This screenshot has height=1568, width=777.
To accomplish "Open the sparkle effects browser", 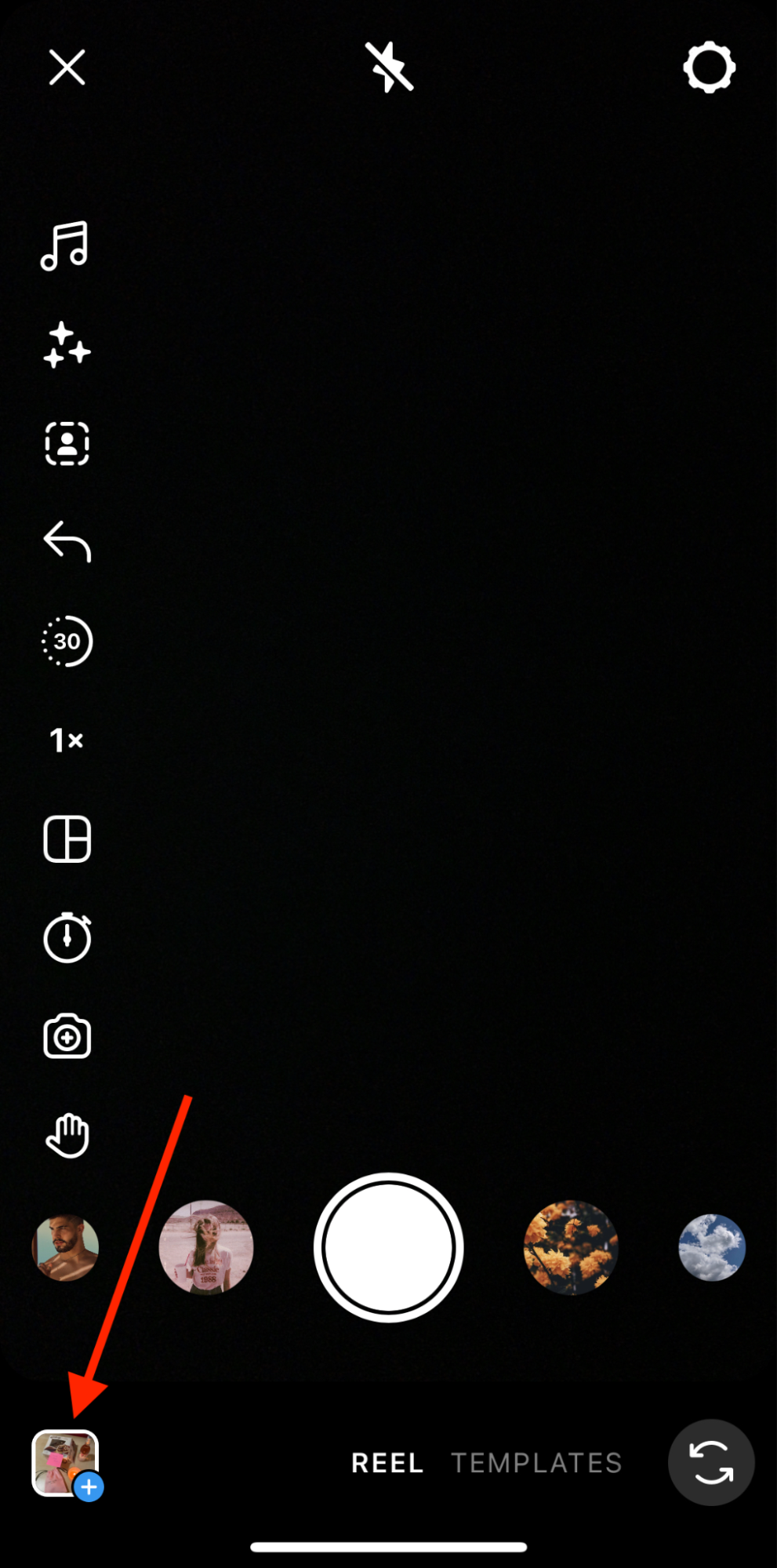I will [67, 345].
